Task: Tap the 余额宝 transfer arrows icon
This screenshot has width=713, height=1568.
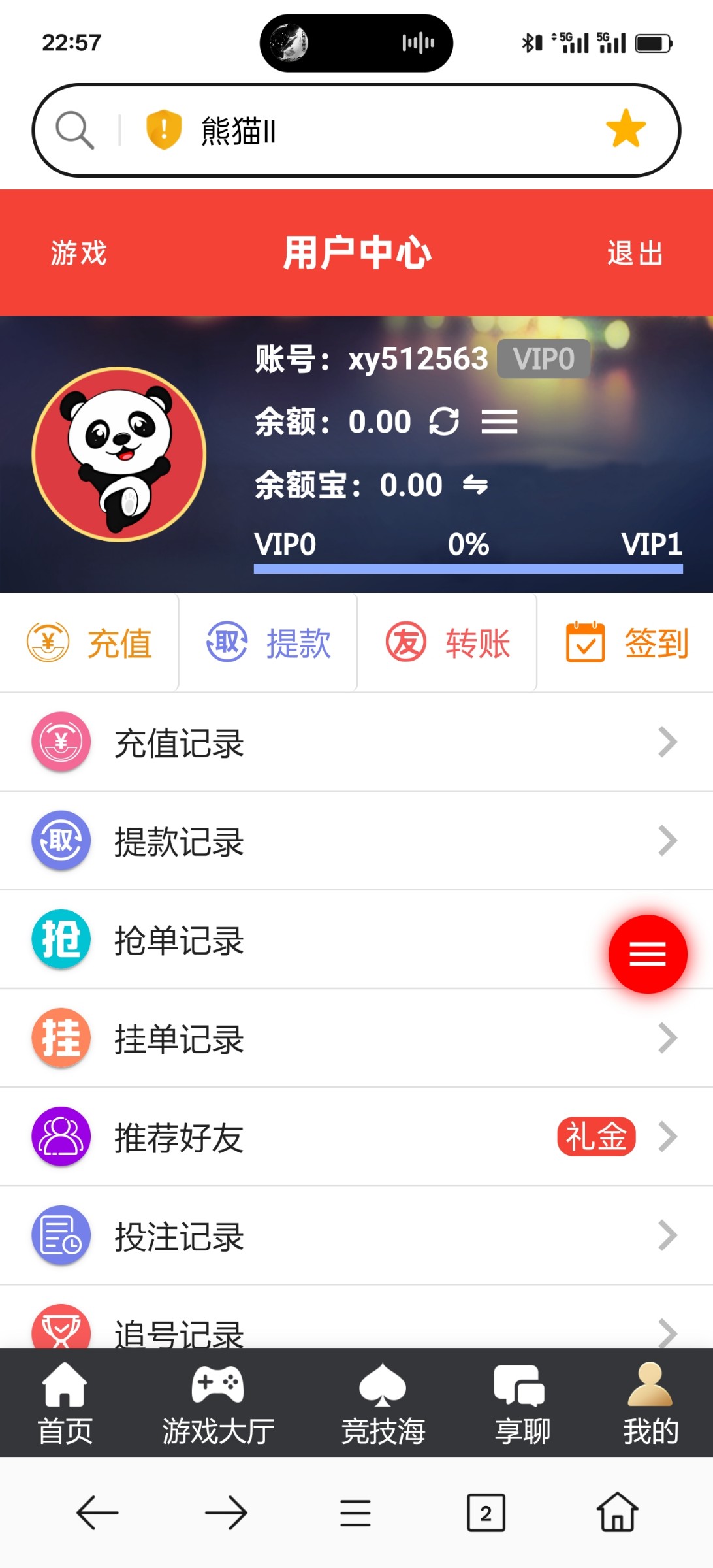Action: [x=475, y=485]
